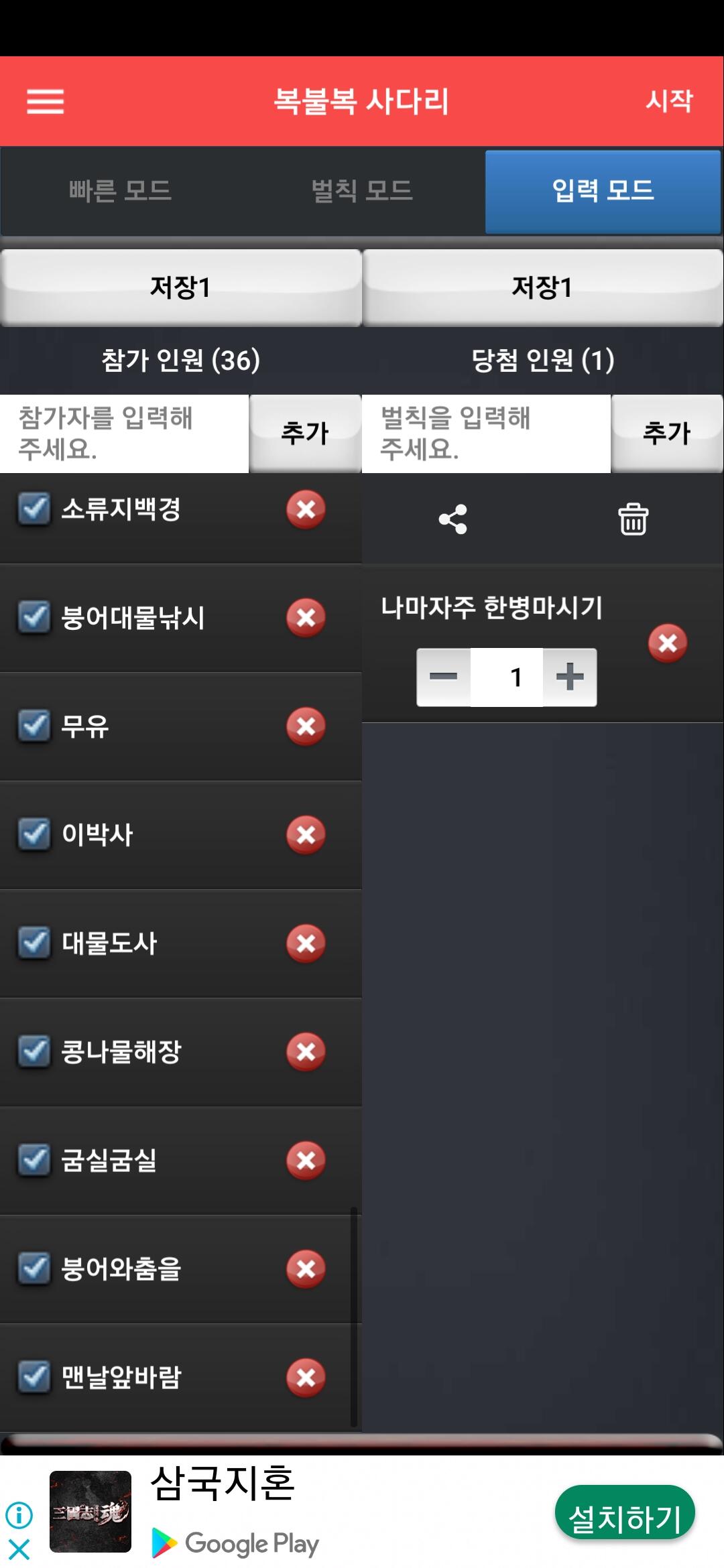Switch to the 벌칙 모드 tab
Screen dimensions: 724x1568
coord(362,191)
